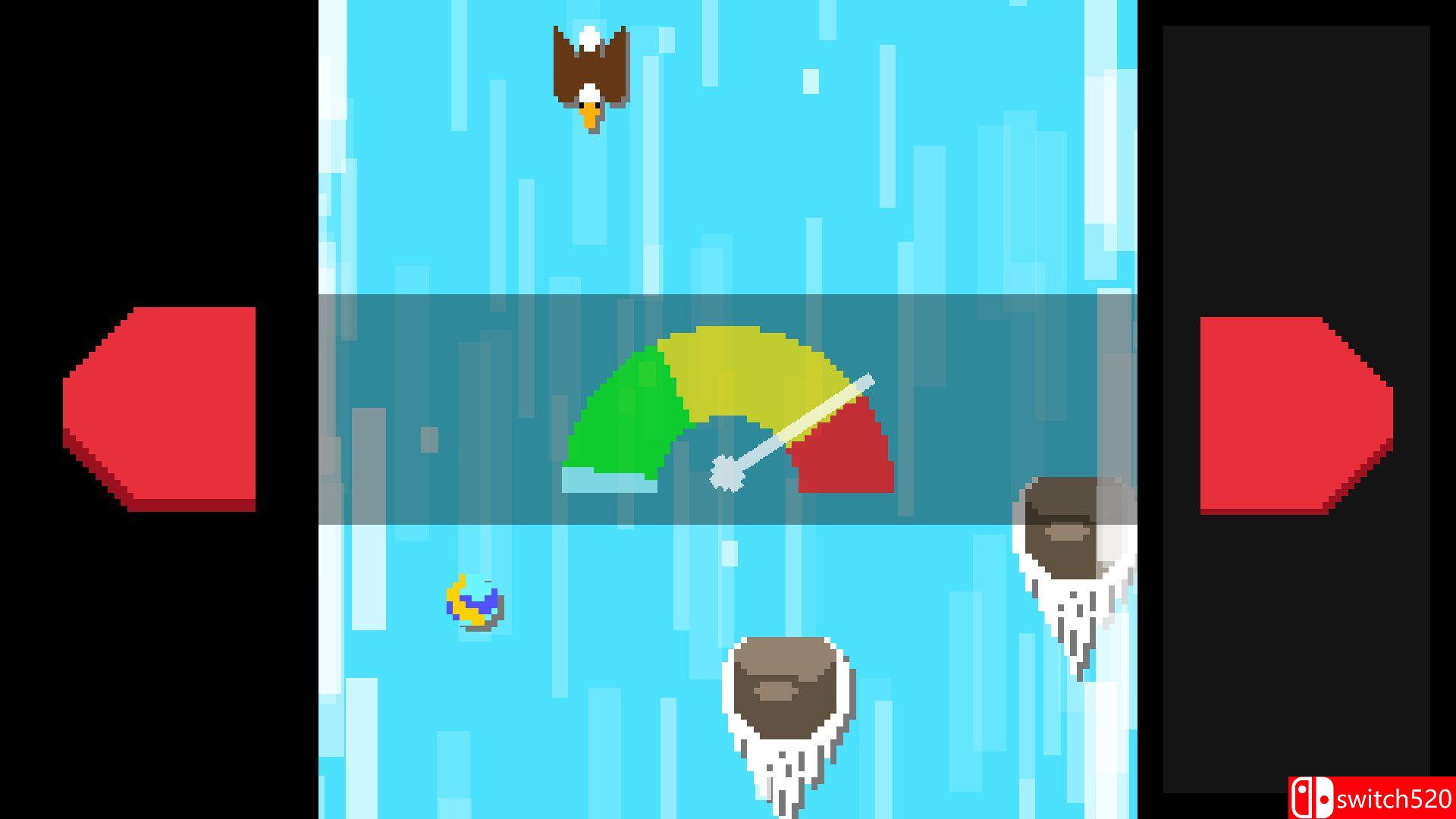Screen dimensions: 1456x819
Task: Tap the red left arrow button
Action: tap(163, 408)
